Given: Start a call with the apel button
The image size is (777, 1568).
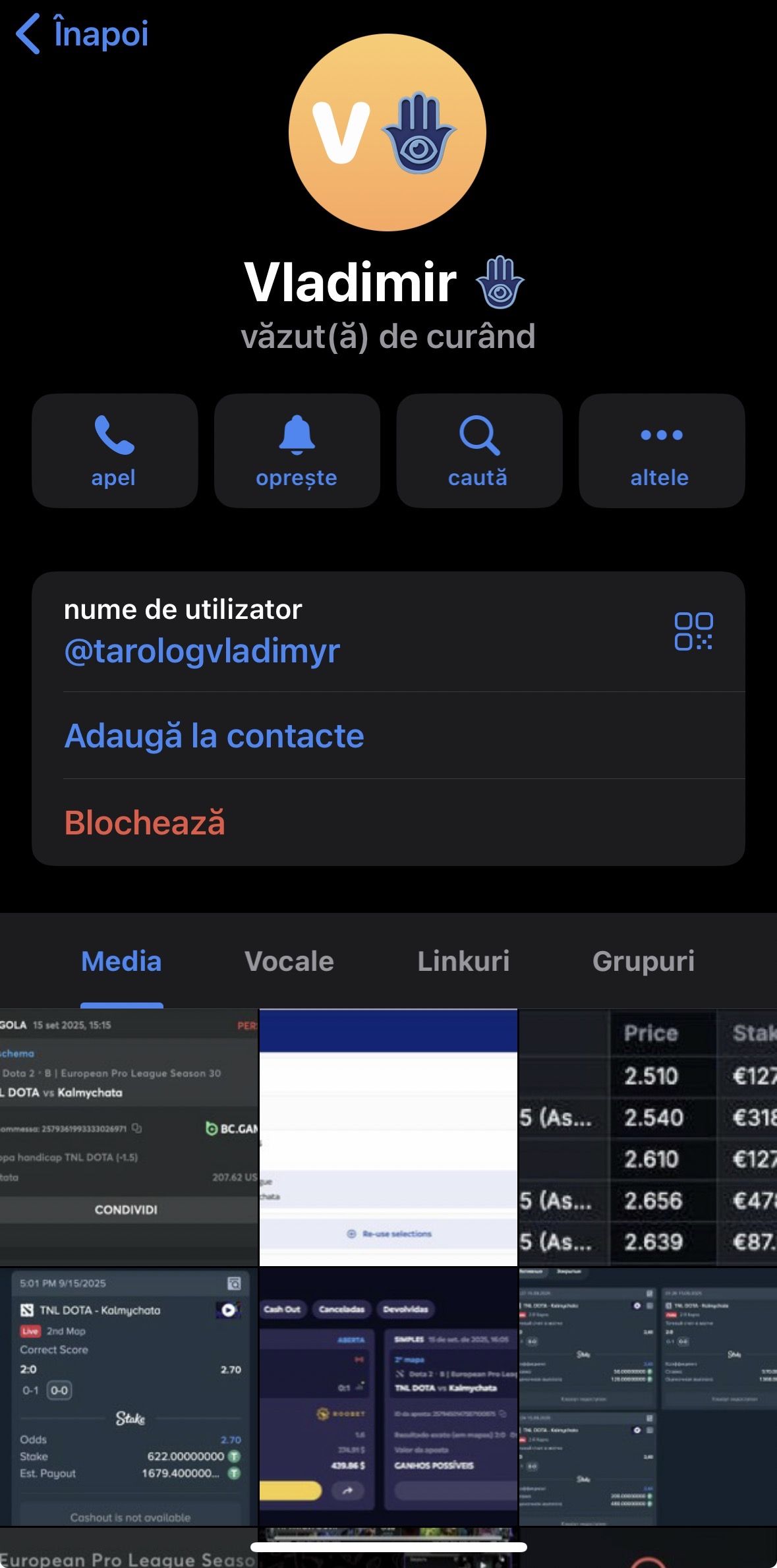Looking at the screenshot, I should pos(115,451).
